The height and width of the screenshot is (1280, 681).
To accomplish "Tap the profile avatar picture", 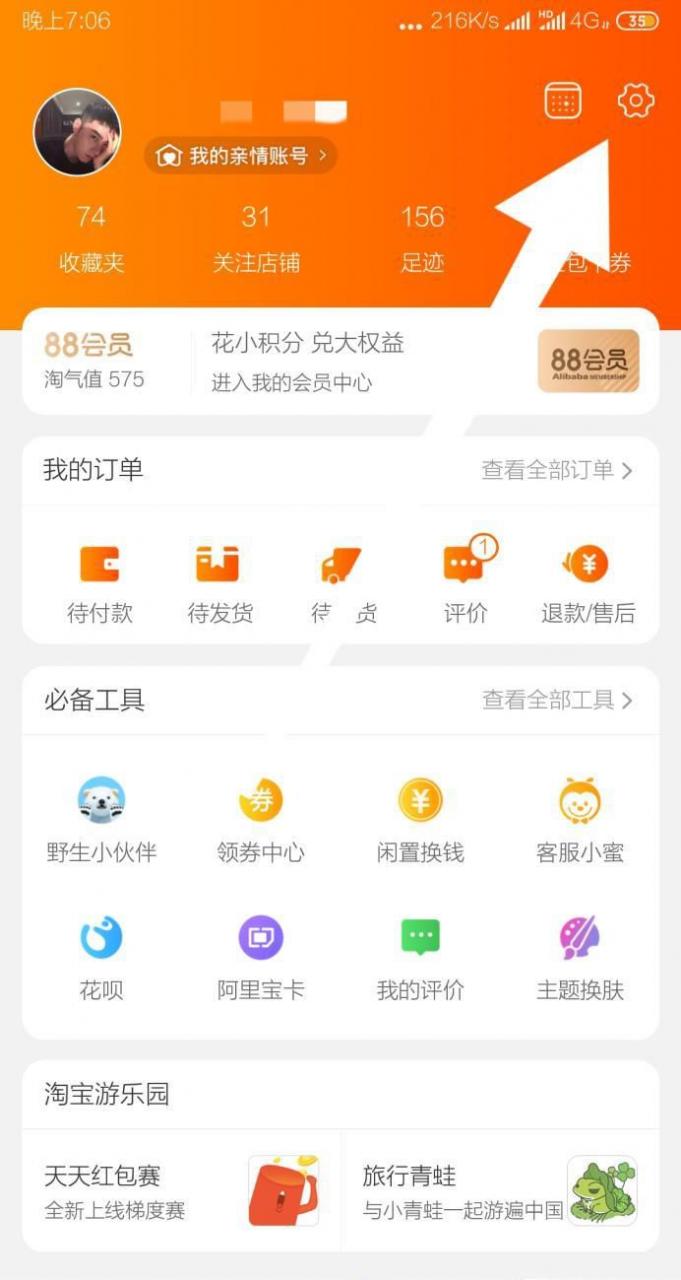I will (x=77, y=133).
